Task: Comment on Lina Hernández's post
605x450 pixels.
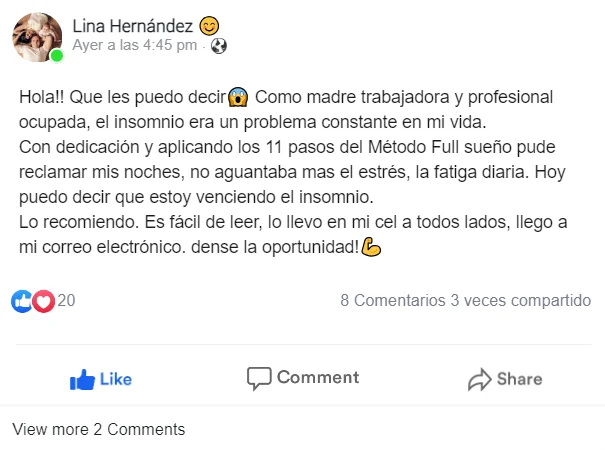Action: [x=303, y=378]
